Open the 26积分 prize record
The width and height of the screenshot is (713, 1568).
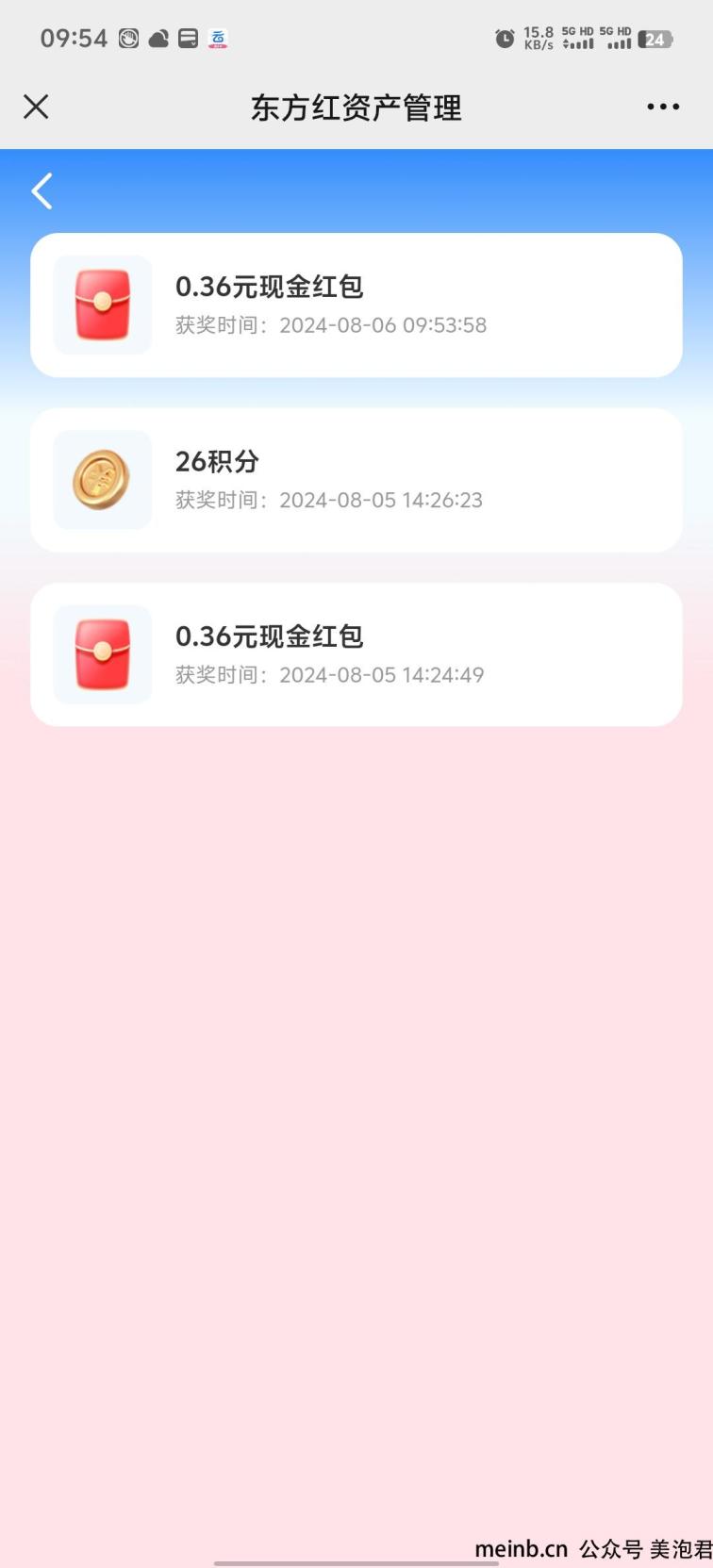tap(356, 480)
